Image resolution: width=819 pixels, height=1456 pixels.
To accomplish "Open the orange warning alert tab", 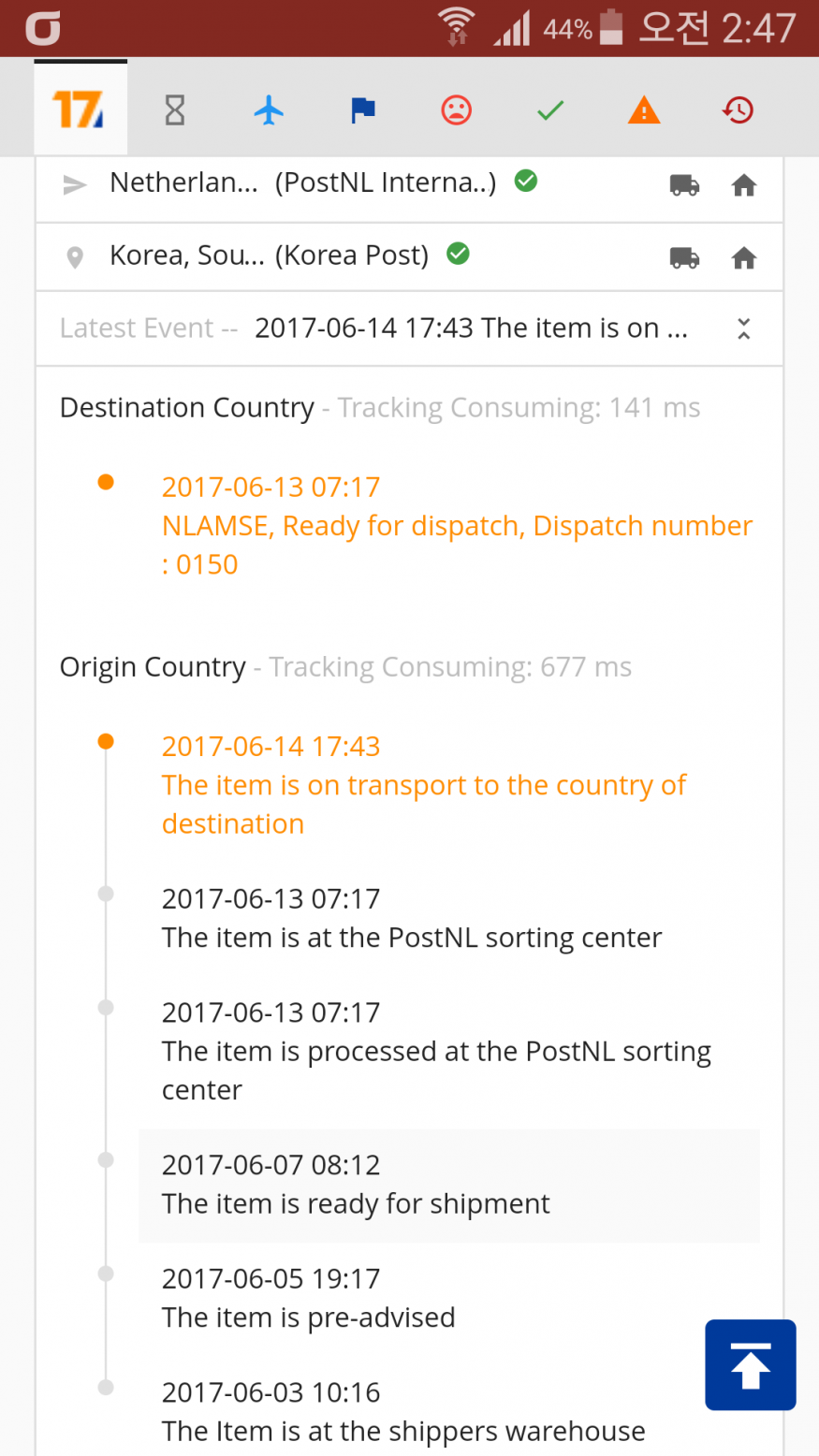I will coord(644,109).
